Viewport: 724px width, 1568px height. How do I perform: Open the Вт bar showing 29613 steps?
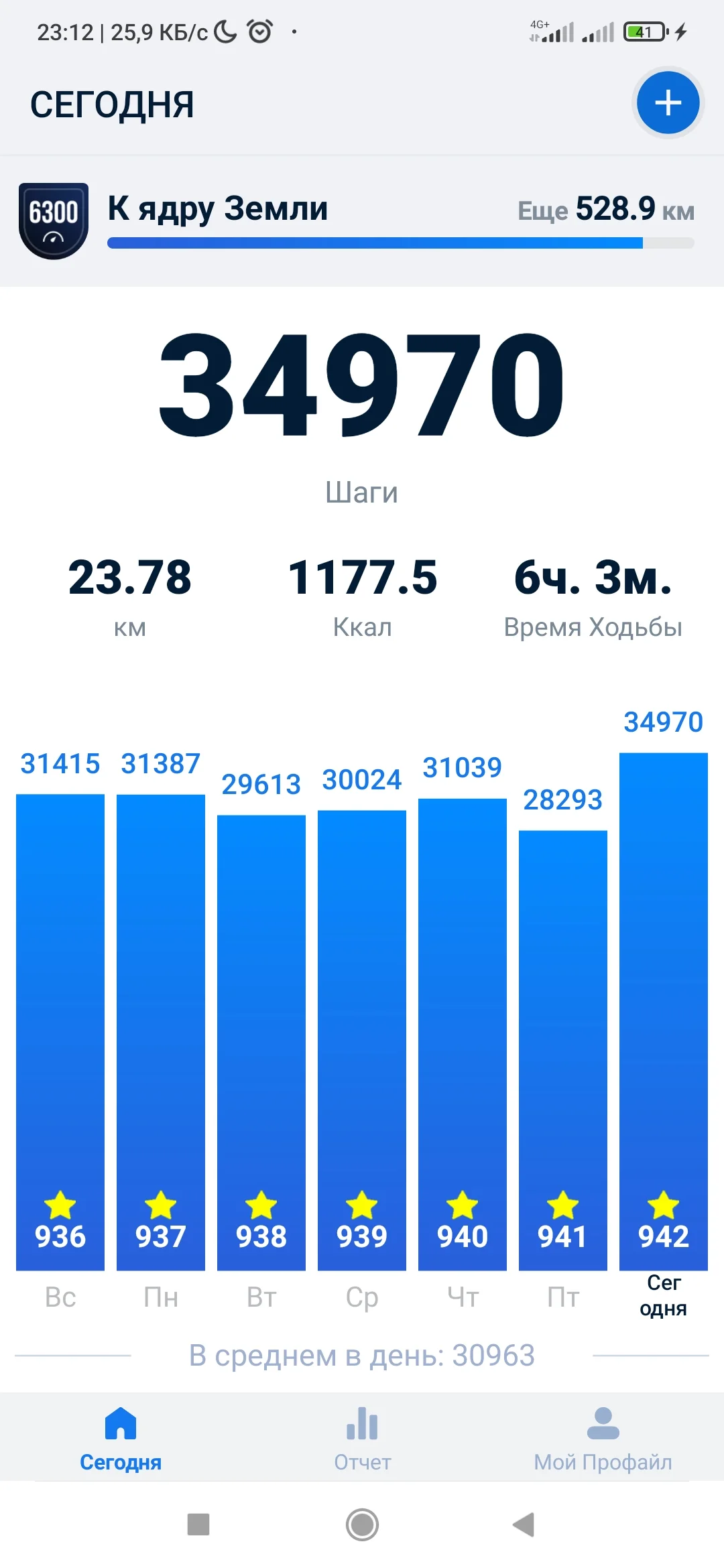pos(261,1042)
